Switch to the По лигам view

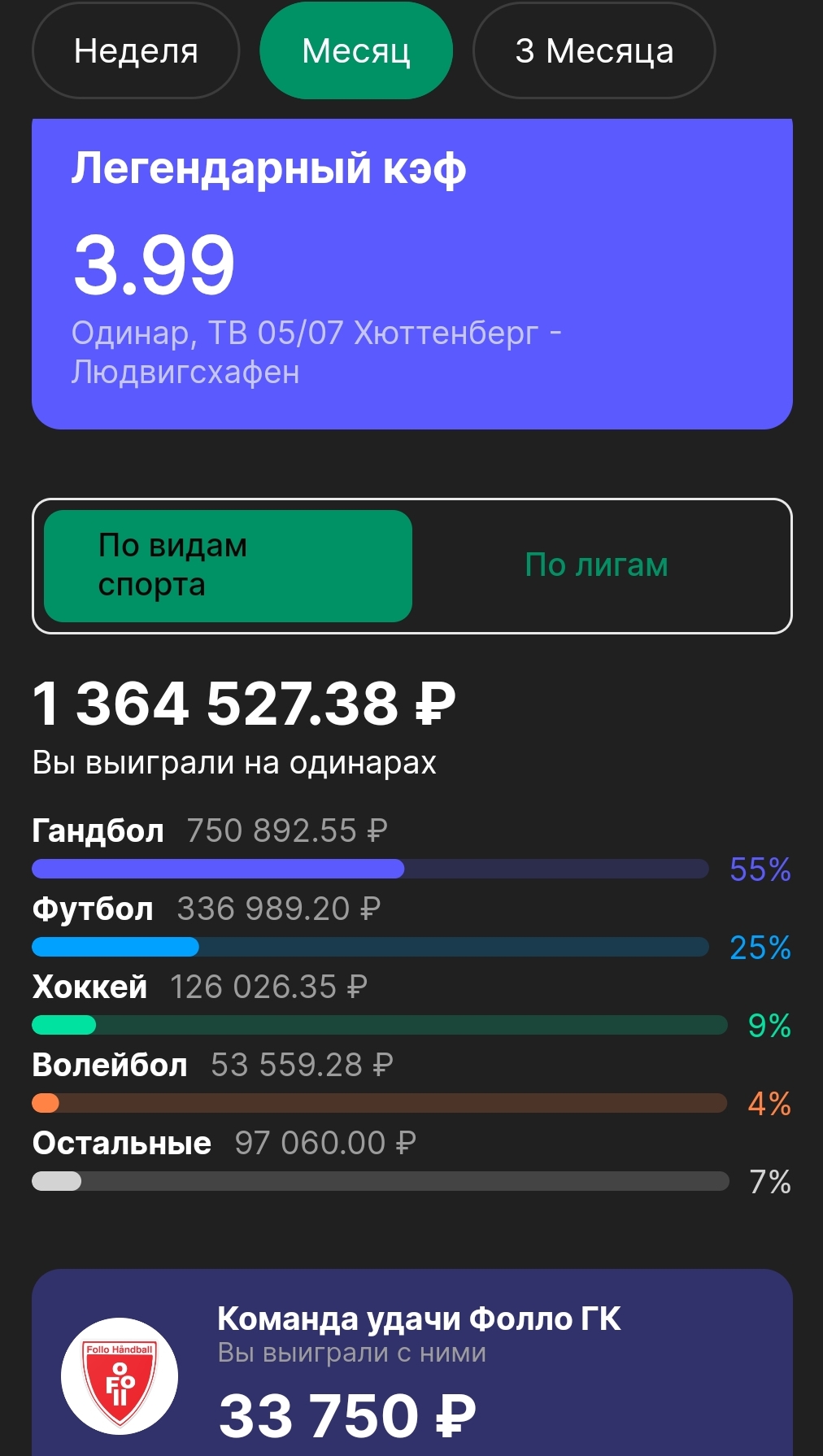(x=597, y=565)
